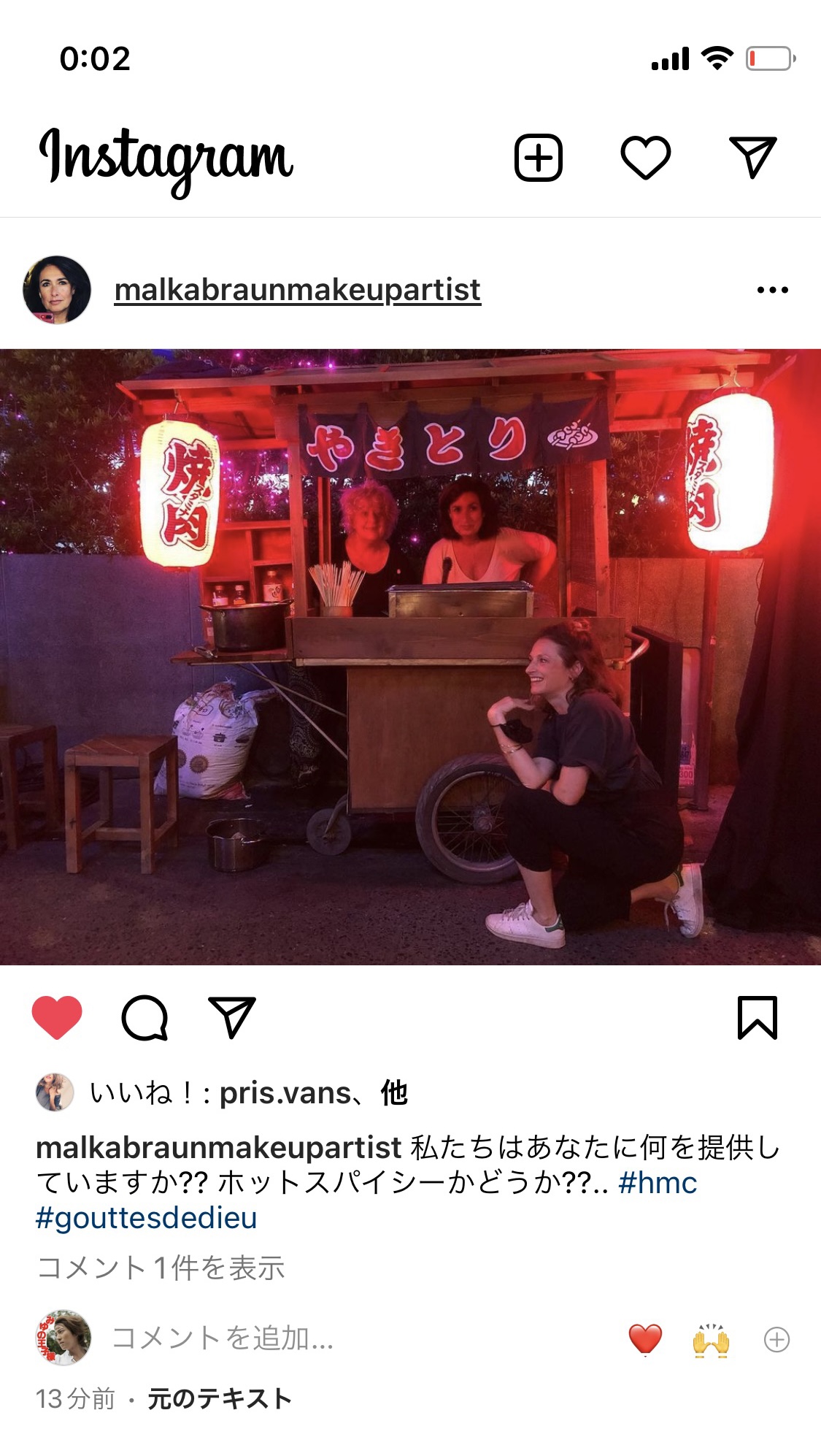Open malkabraunmakeupartist username link

point(297,290)
